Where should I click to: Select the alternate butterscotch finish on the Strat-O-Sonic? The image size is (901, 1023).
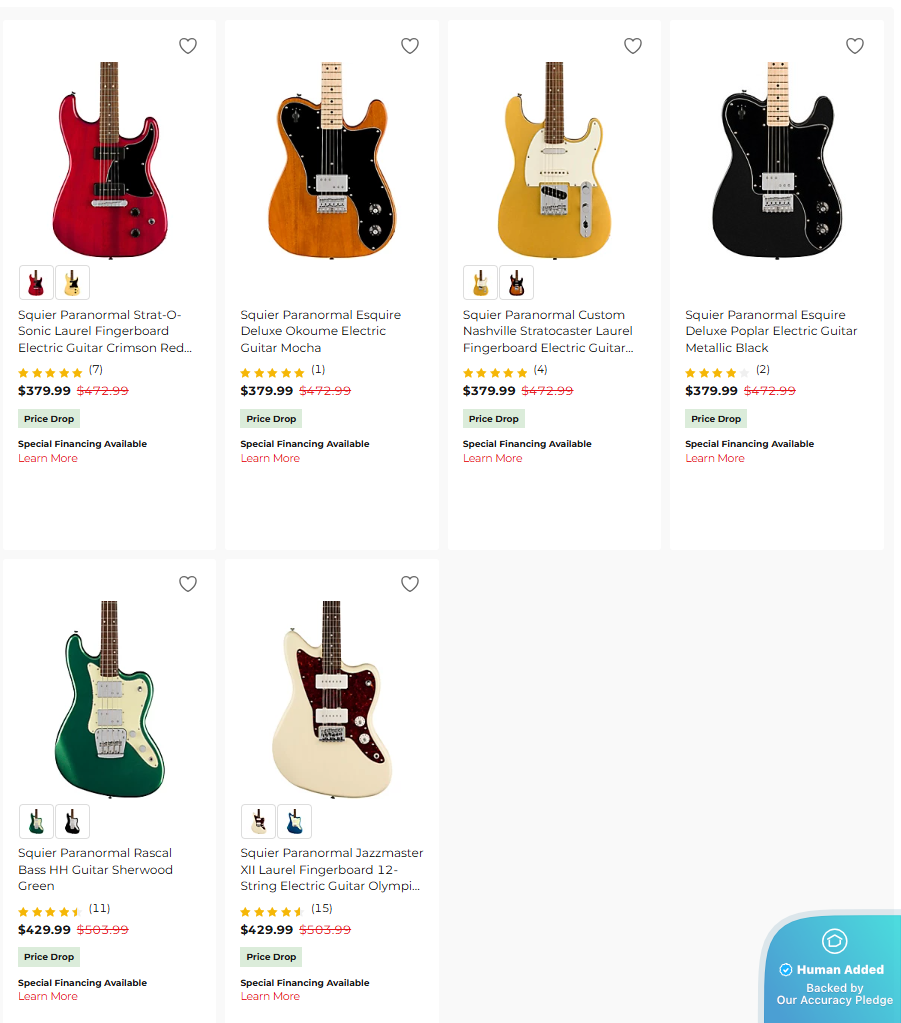tap(72, 283)
